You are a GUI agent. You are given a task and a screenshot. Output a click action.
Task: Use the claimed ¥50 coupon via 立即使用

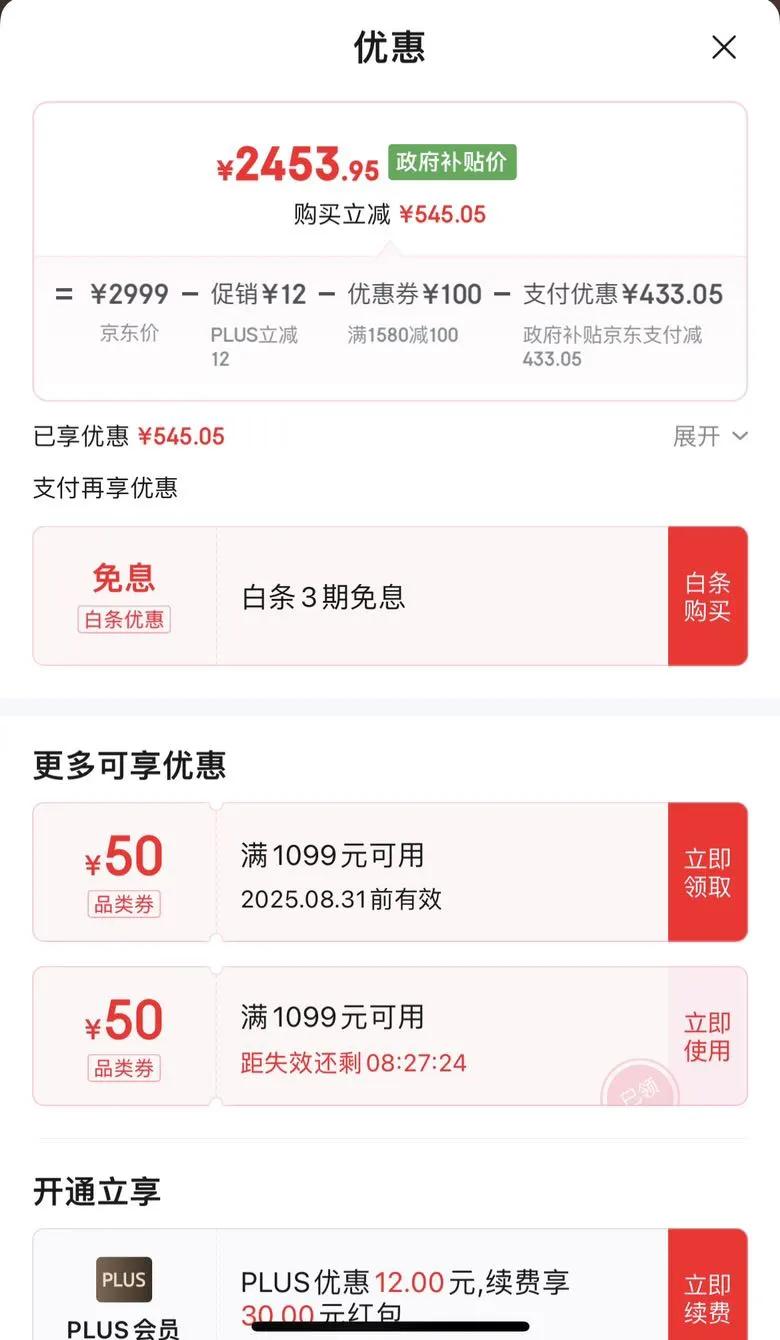pyautogui.click(x=707, y=1036)
